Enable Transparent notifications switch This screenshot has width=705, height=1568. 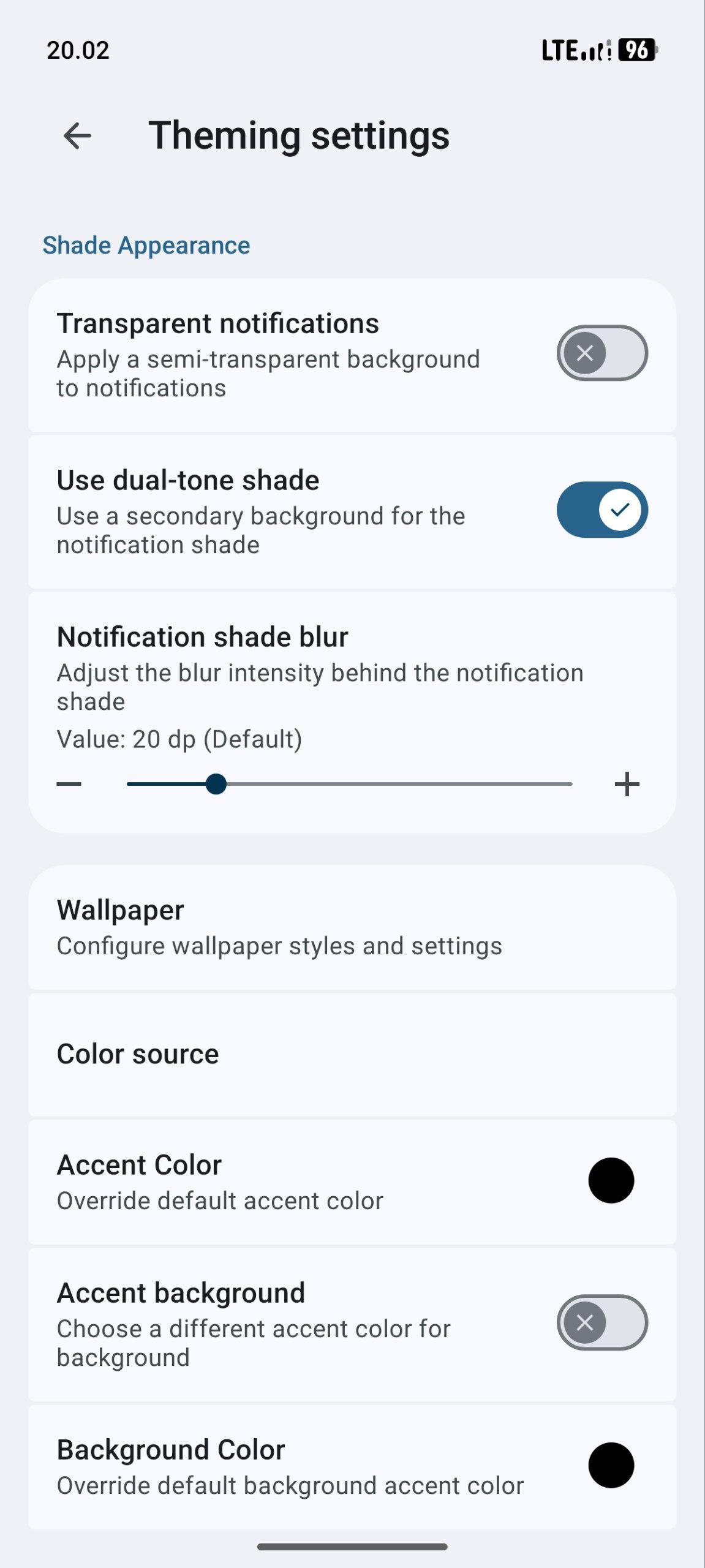click(x=602, y=353)
